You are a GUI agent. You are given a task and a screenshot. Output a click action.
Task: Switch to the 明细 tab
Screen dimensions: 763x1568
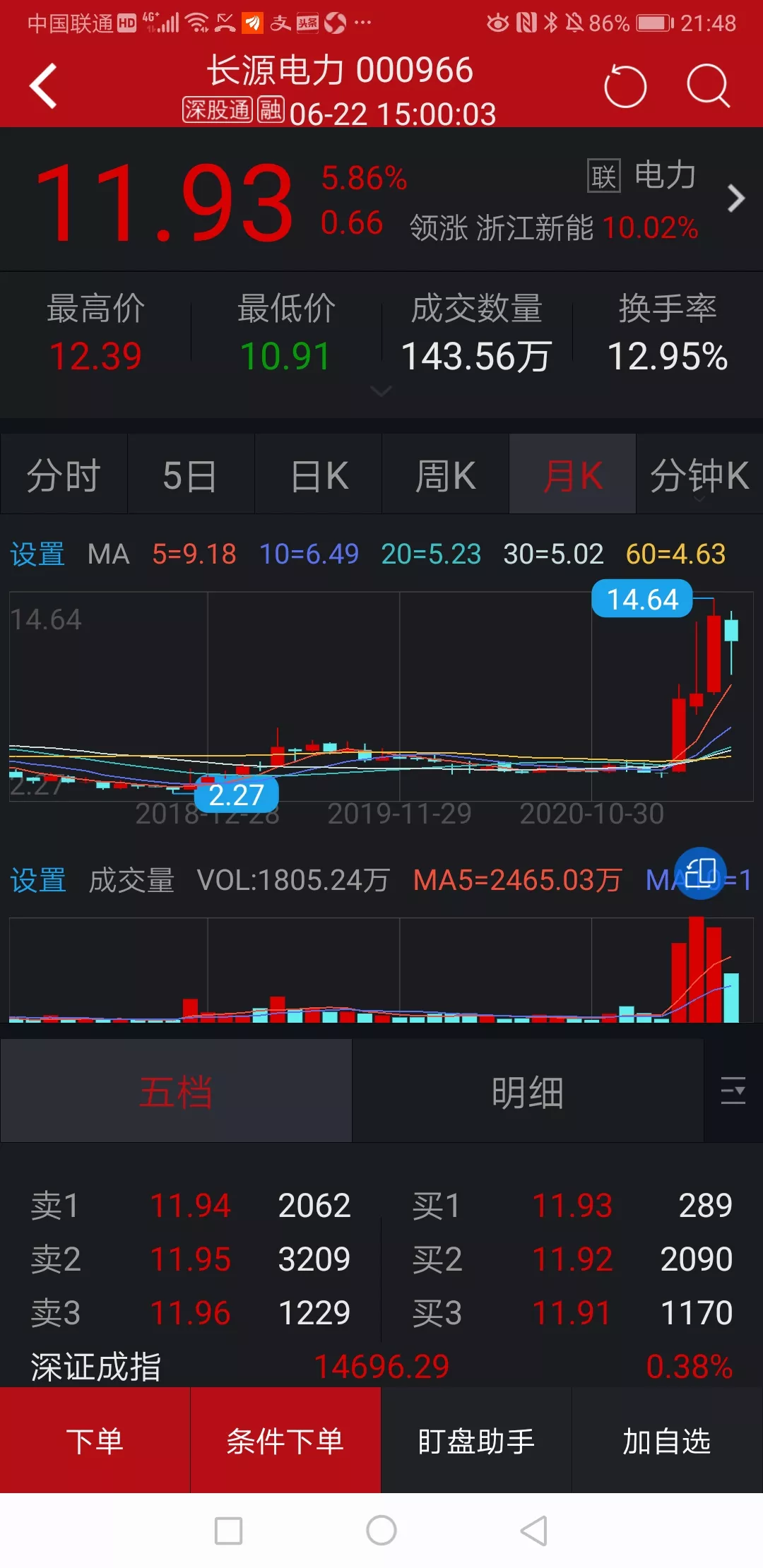(527, 1092)
